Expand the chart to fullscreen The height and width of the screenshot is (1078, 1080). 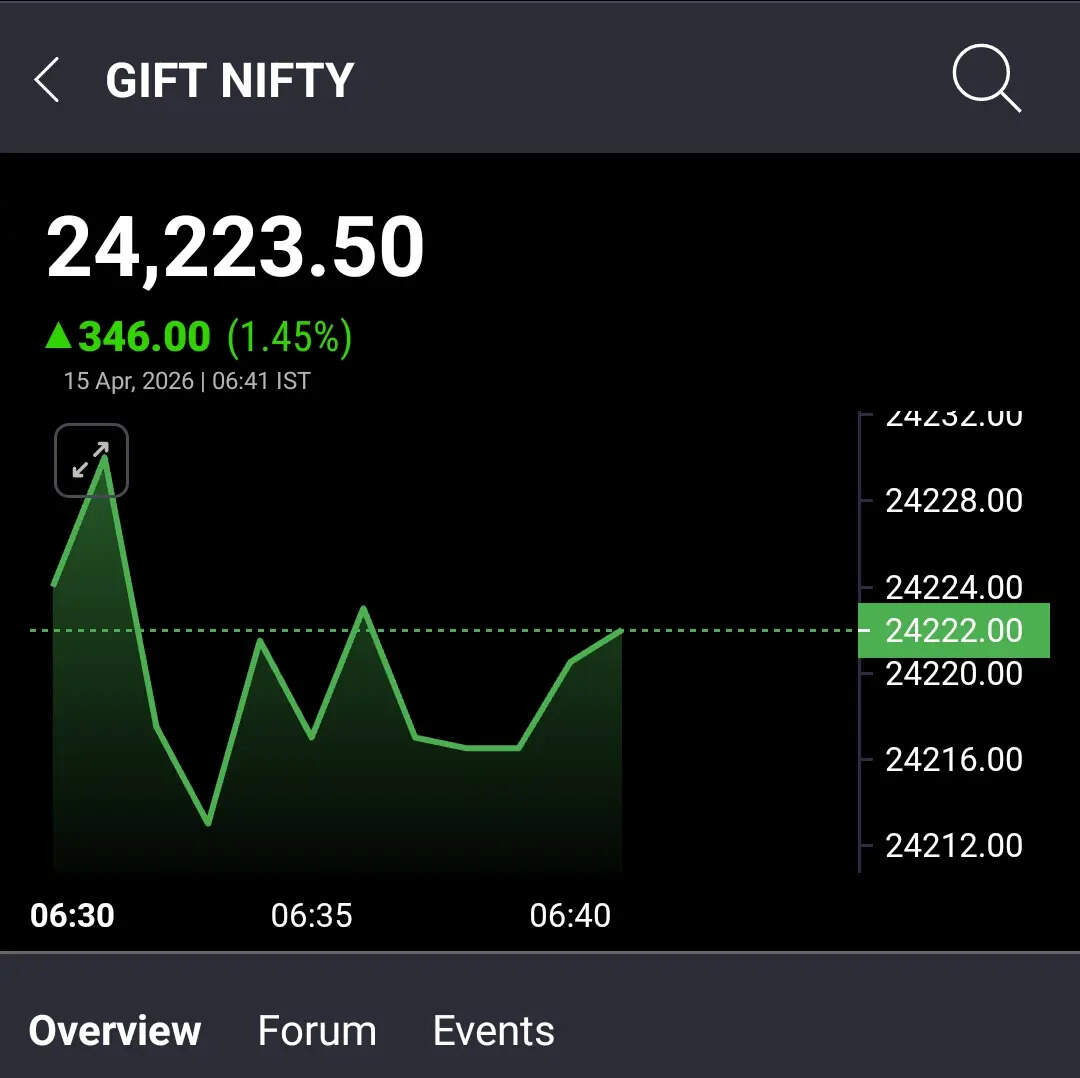(x=91, y=460)
